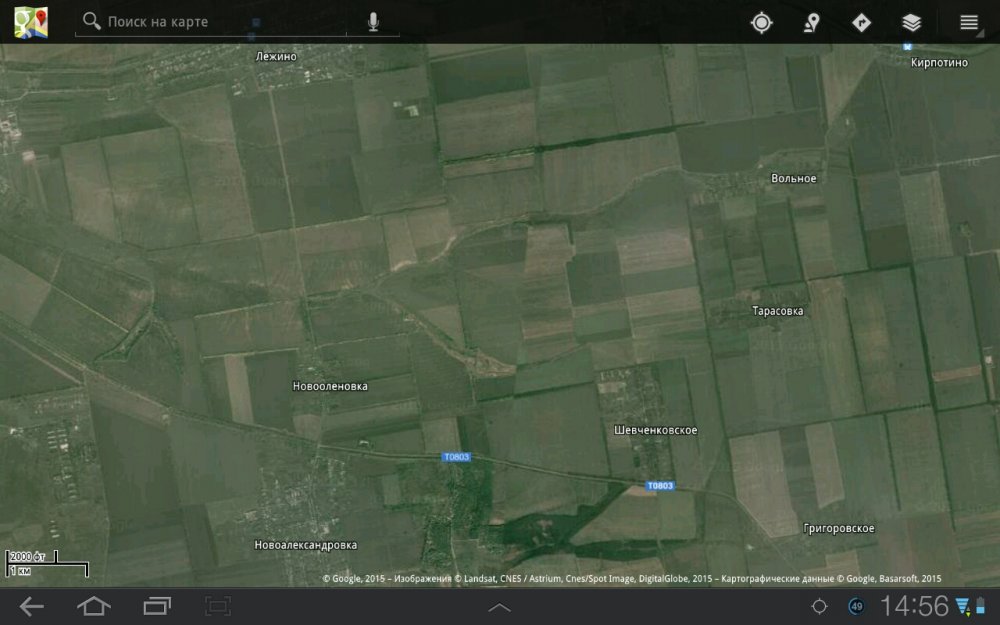Image resolution: width=1000 pixels, height=625 pixels.
Task: Take a screenshot with the capture icon
Action: [x=218, y=606]
